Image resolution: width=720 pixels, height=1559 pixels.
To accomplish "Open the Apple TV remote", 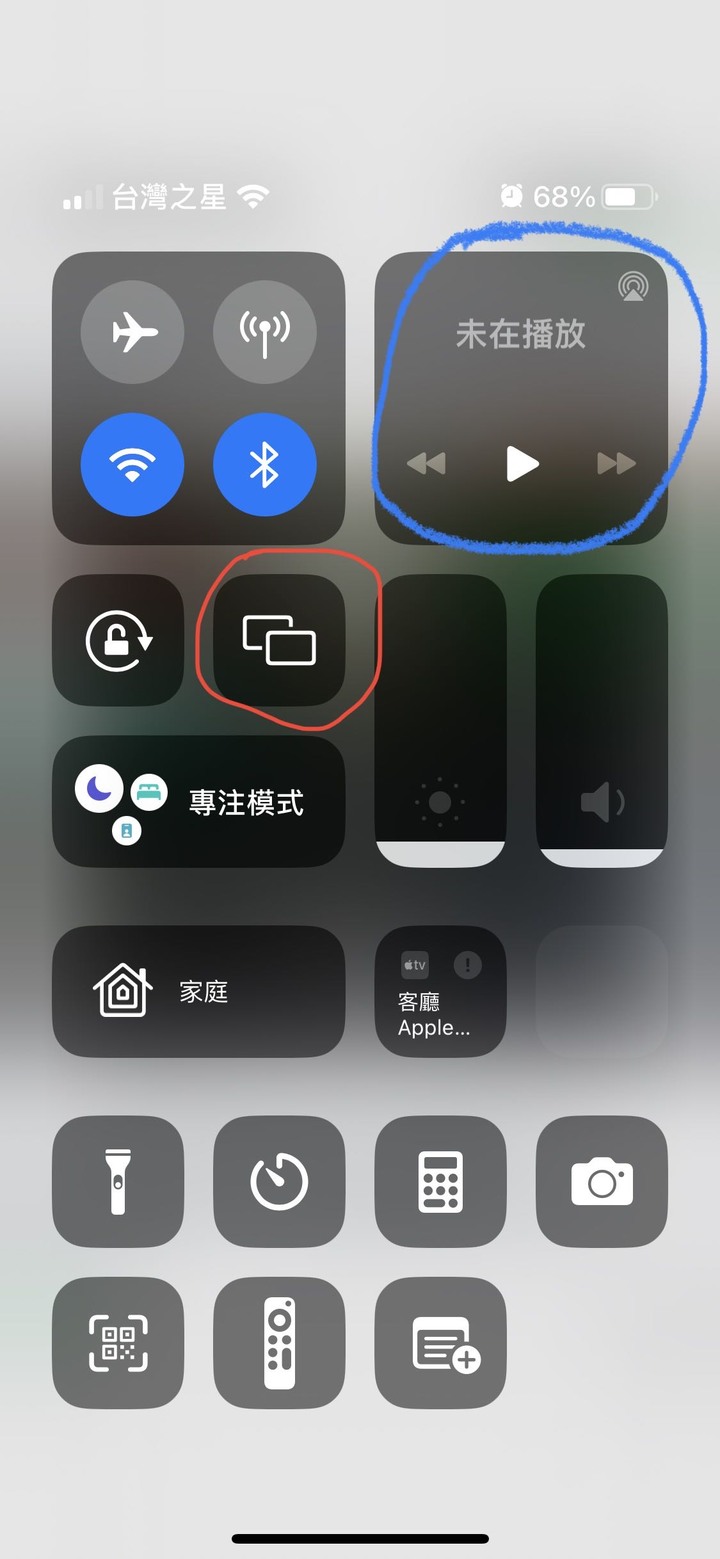I will tap(279, 1342).
